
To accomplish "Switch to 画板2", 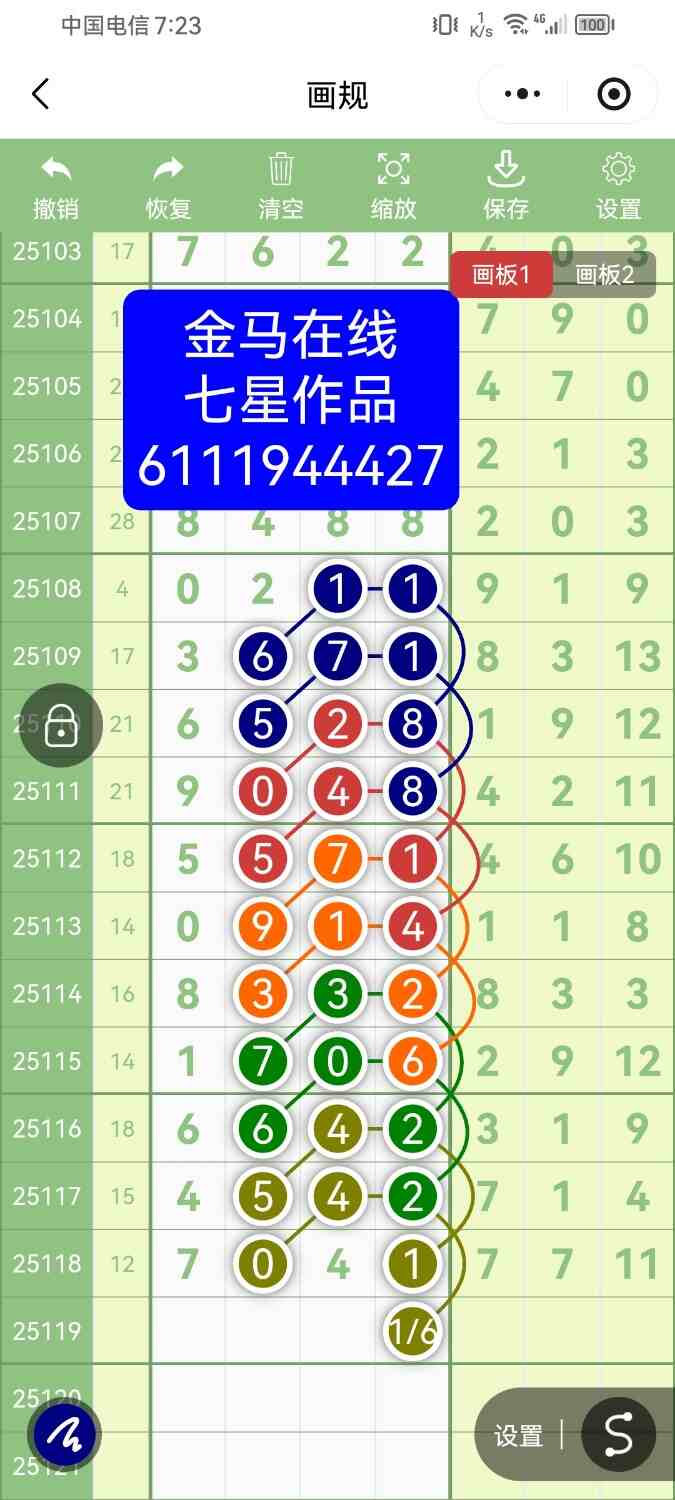I will click(x=605, y=275).
